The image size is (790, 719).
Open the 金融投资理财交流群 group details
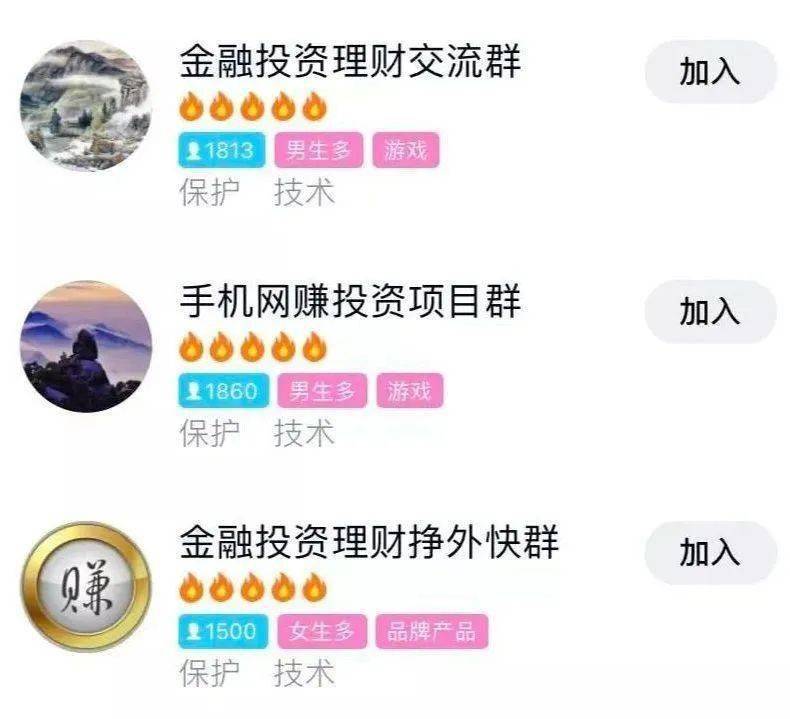coord(350,64)
